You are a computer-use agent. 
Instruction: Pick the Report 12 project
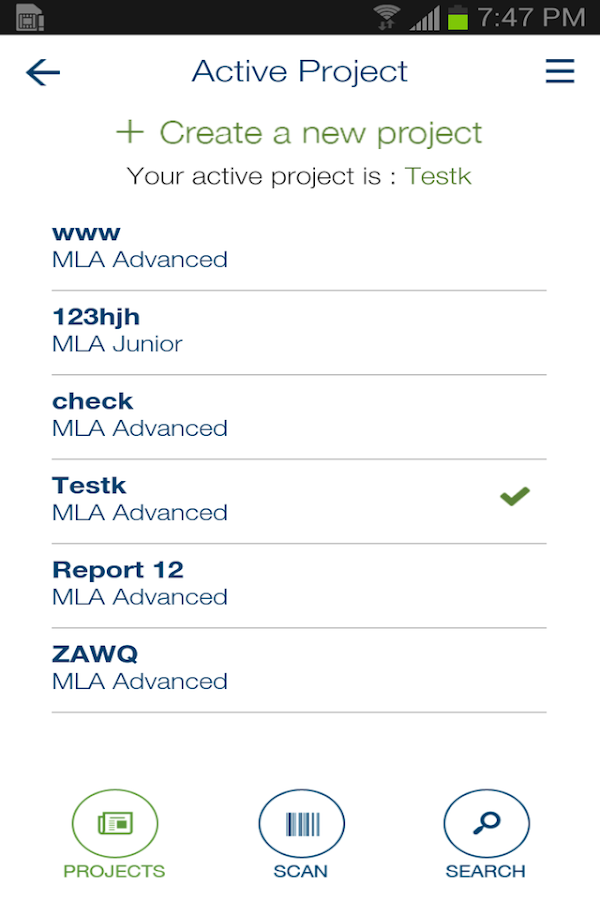coord(299,583)
